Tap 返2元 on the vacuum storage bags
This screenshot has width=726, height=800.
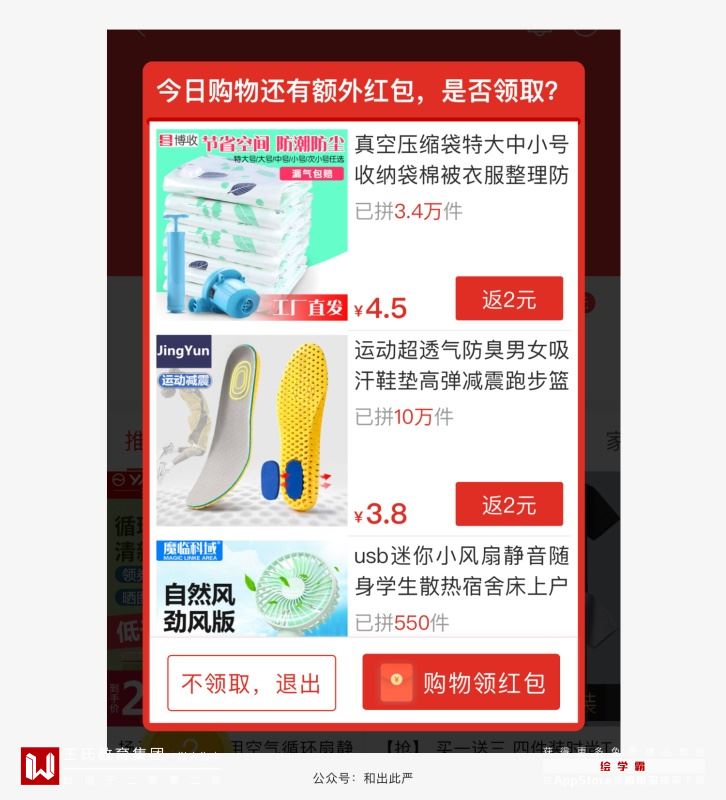pyautogui.click(x=509, y=299)
